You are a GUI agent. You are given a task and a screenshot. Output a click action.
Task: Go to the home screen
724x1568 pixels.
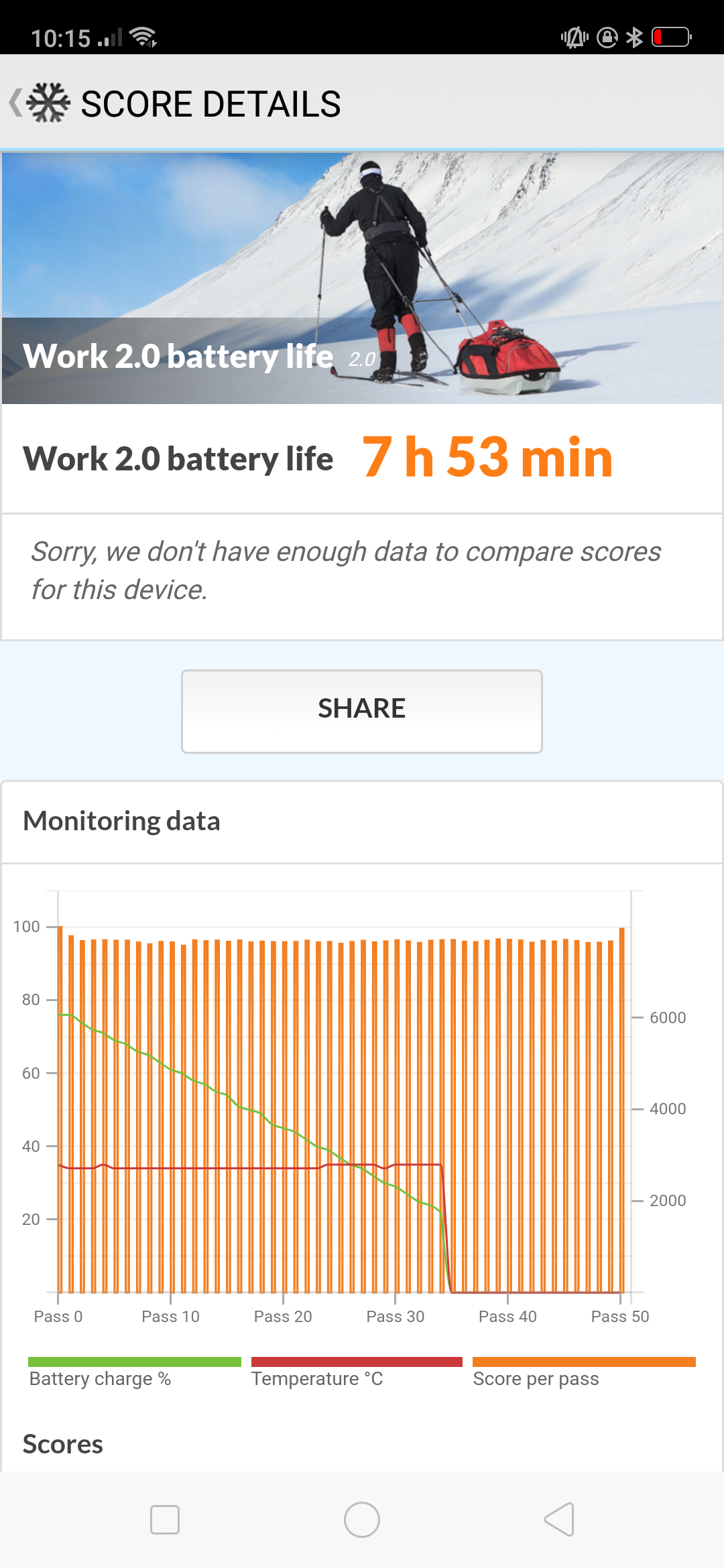tap(362, 1519)
